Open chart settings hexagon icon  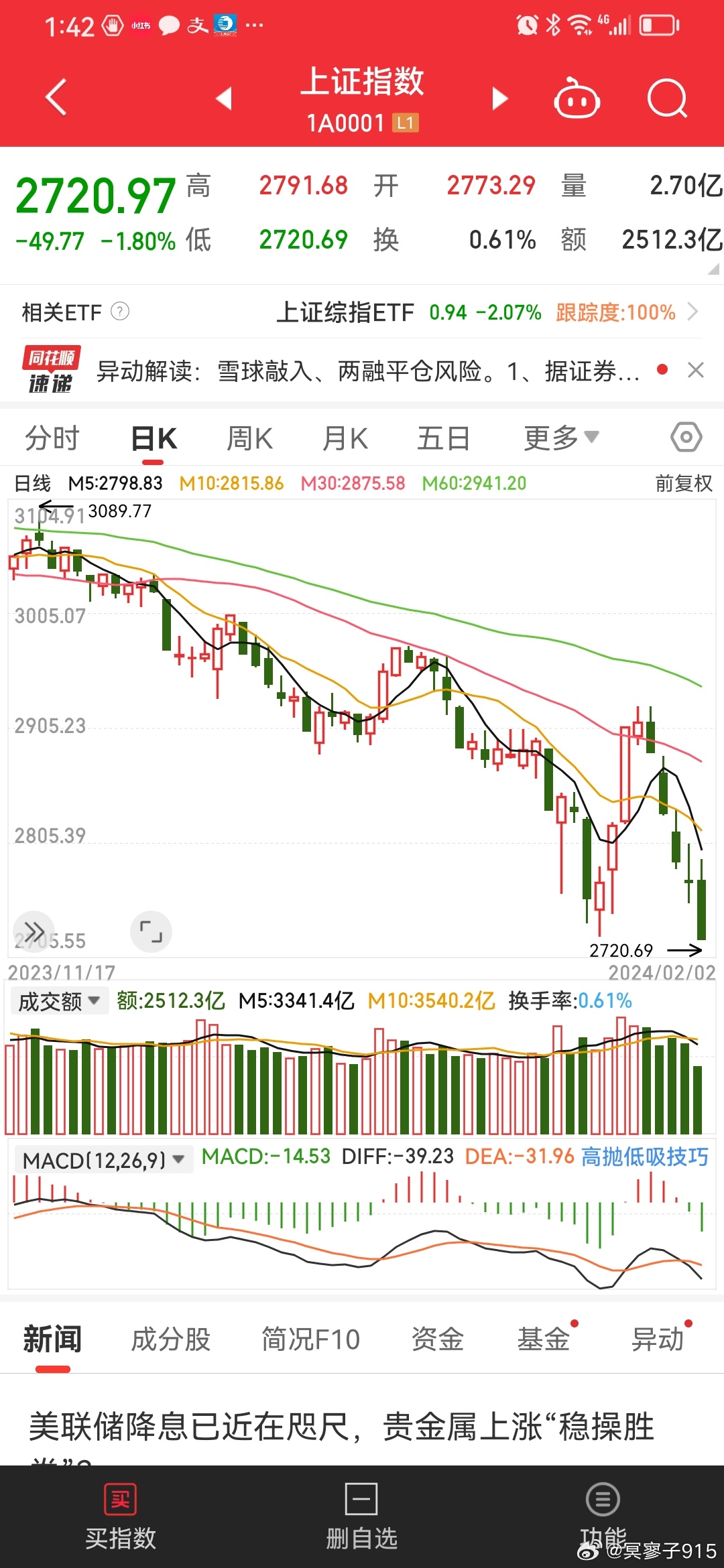686,438
